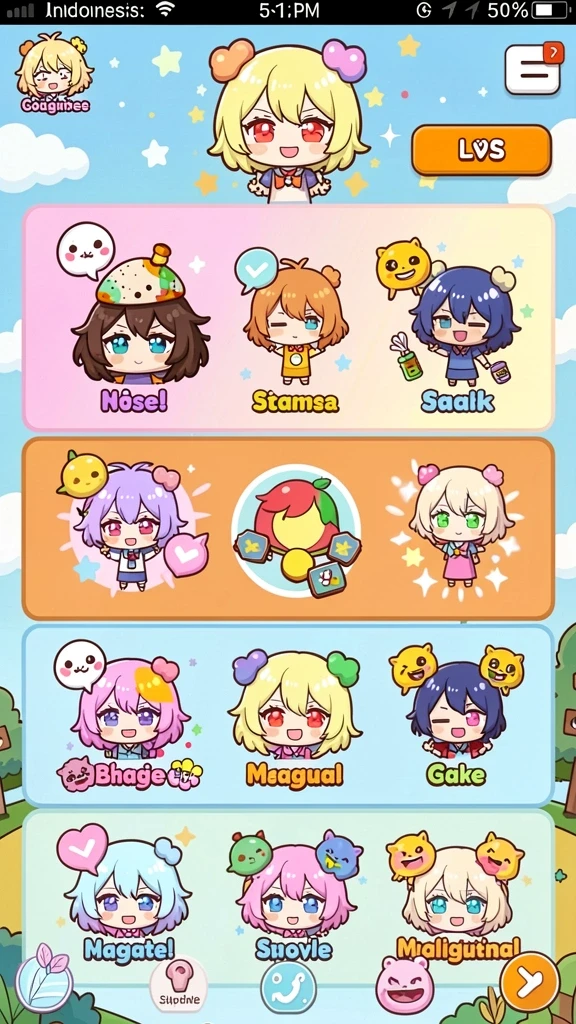Image resolution: width=576 pixels, height=1024 pixels.
Task: Open the Slipdne tab
Action: point(178,985)
